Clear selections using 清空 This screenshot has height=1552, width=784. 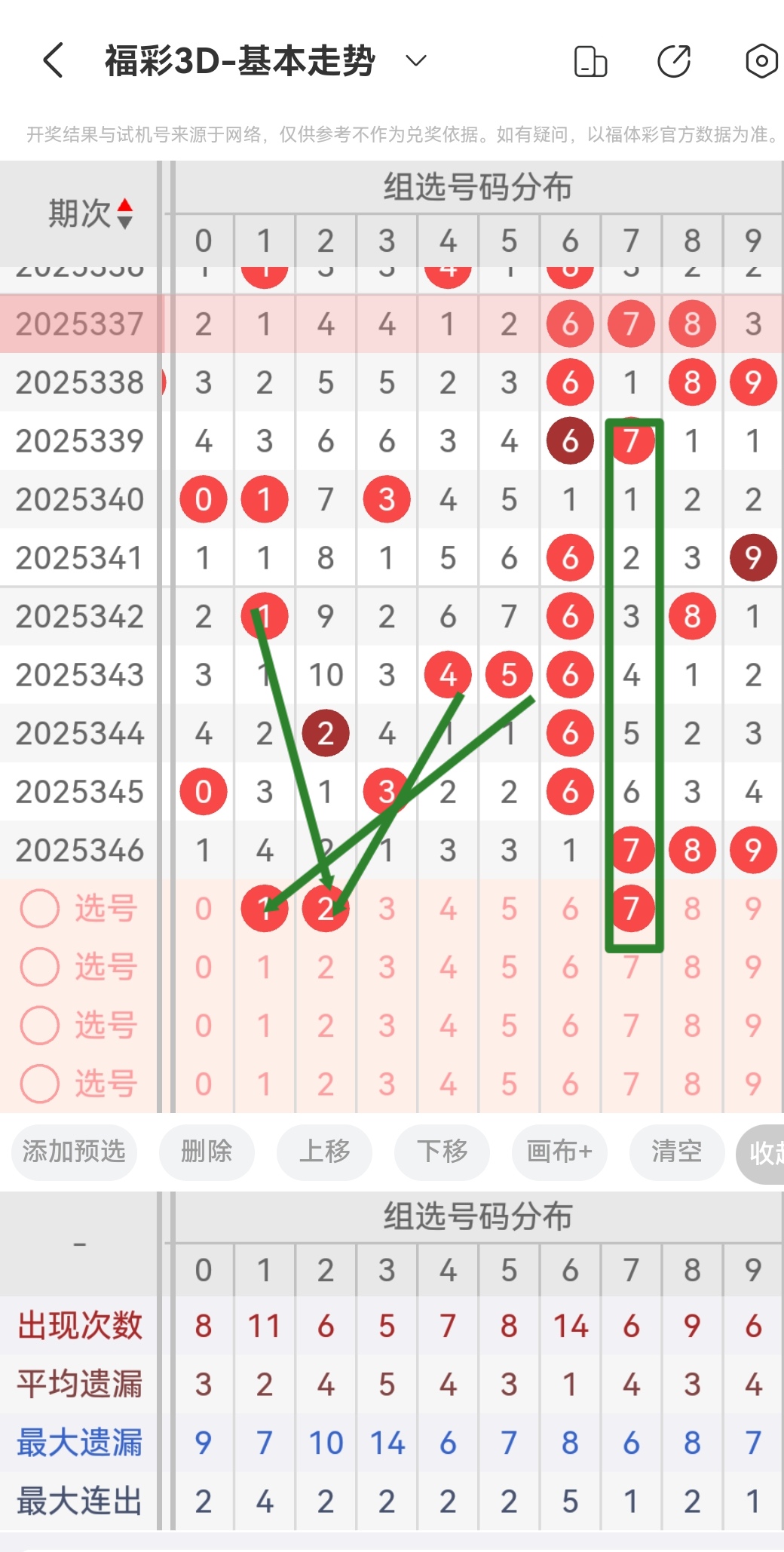676,1152
